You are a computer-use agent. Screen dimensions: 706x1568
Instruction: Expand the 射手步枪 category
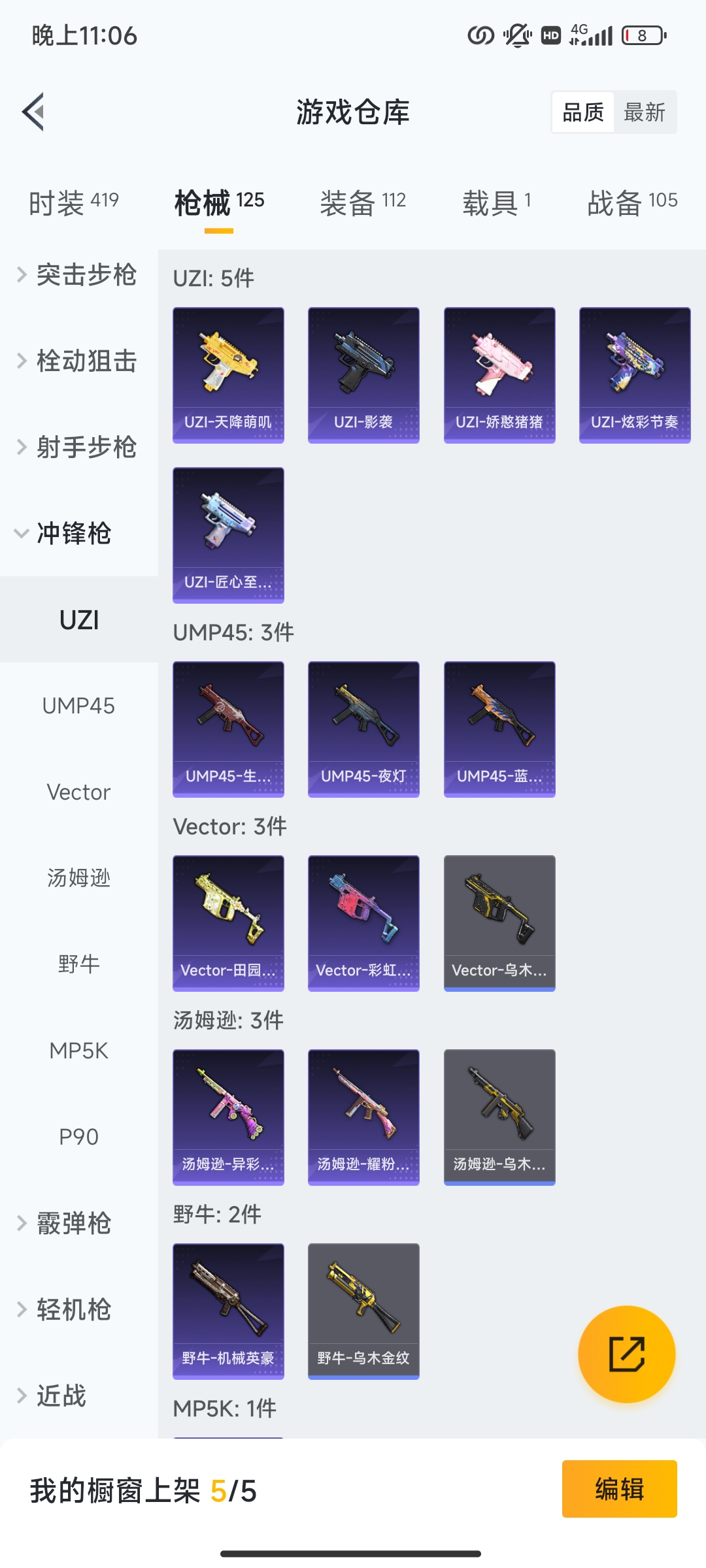[x=78, y=447]
